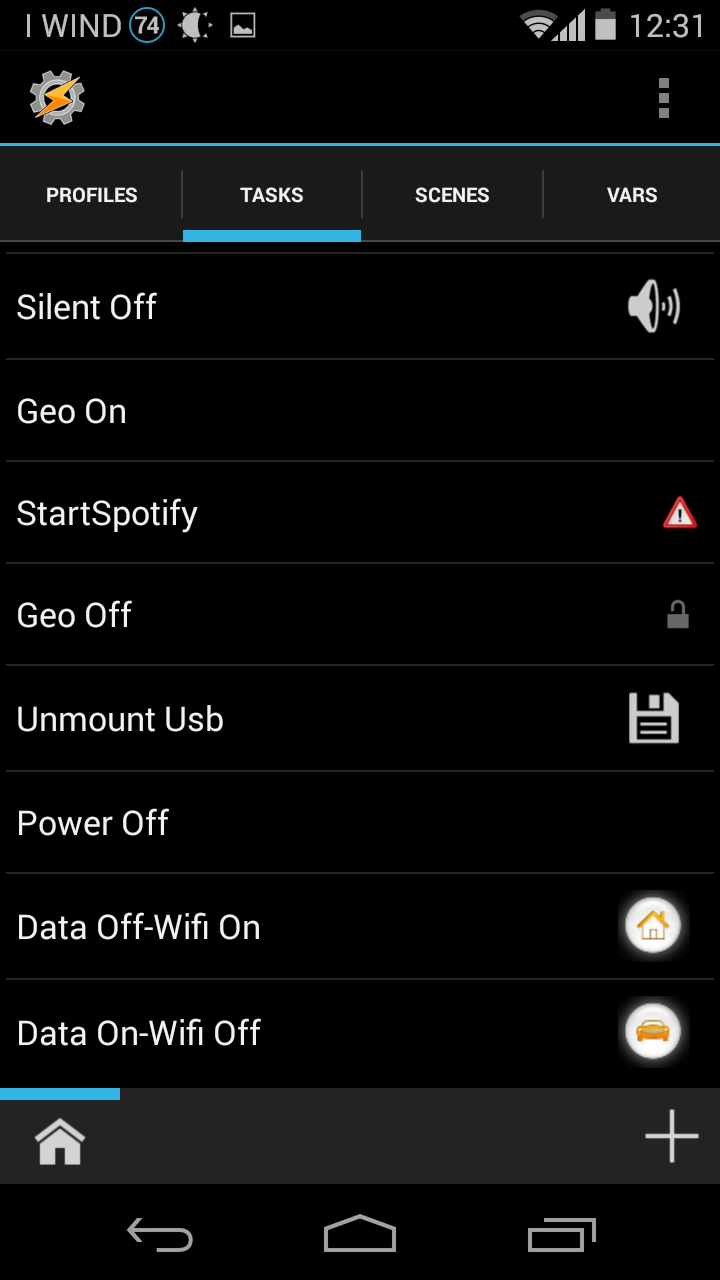Image resolution: width=720 pixels, height=1280 pixels.
Task: Switch to the Profiles tab
Action: click(x=91, y=195)
